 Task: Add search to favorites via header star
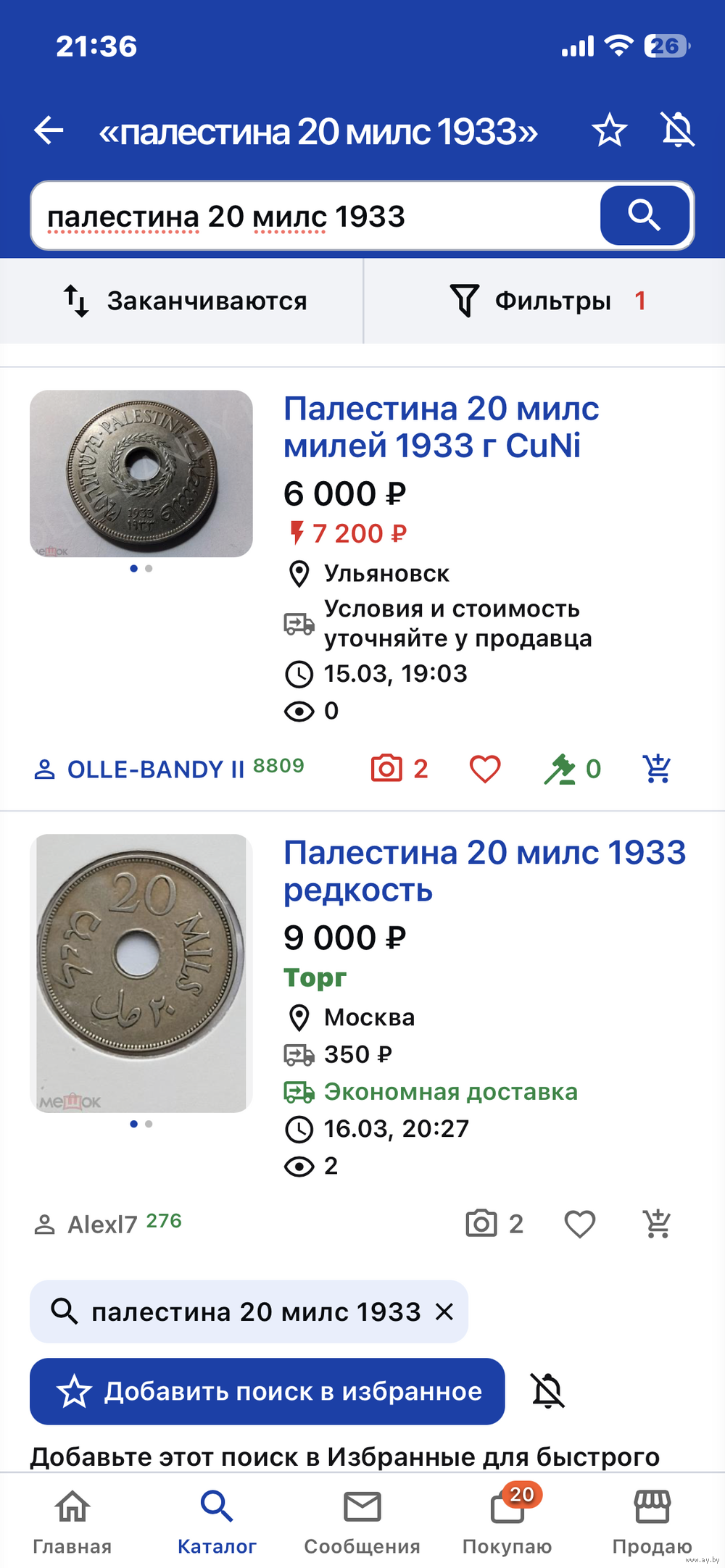coord(609,131)
